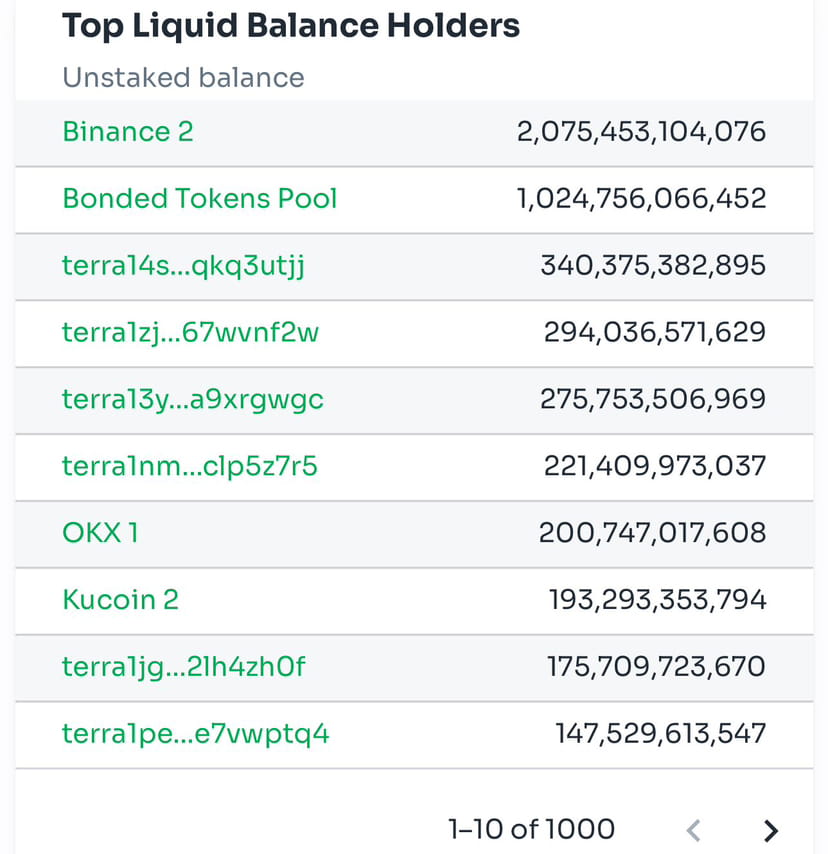This screenshot has width=828, height=854.
Task: Go to next page of holders
Action: 770,830
